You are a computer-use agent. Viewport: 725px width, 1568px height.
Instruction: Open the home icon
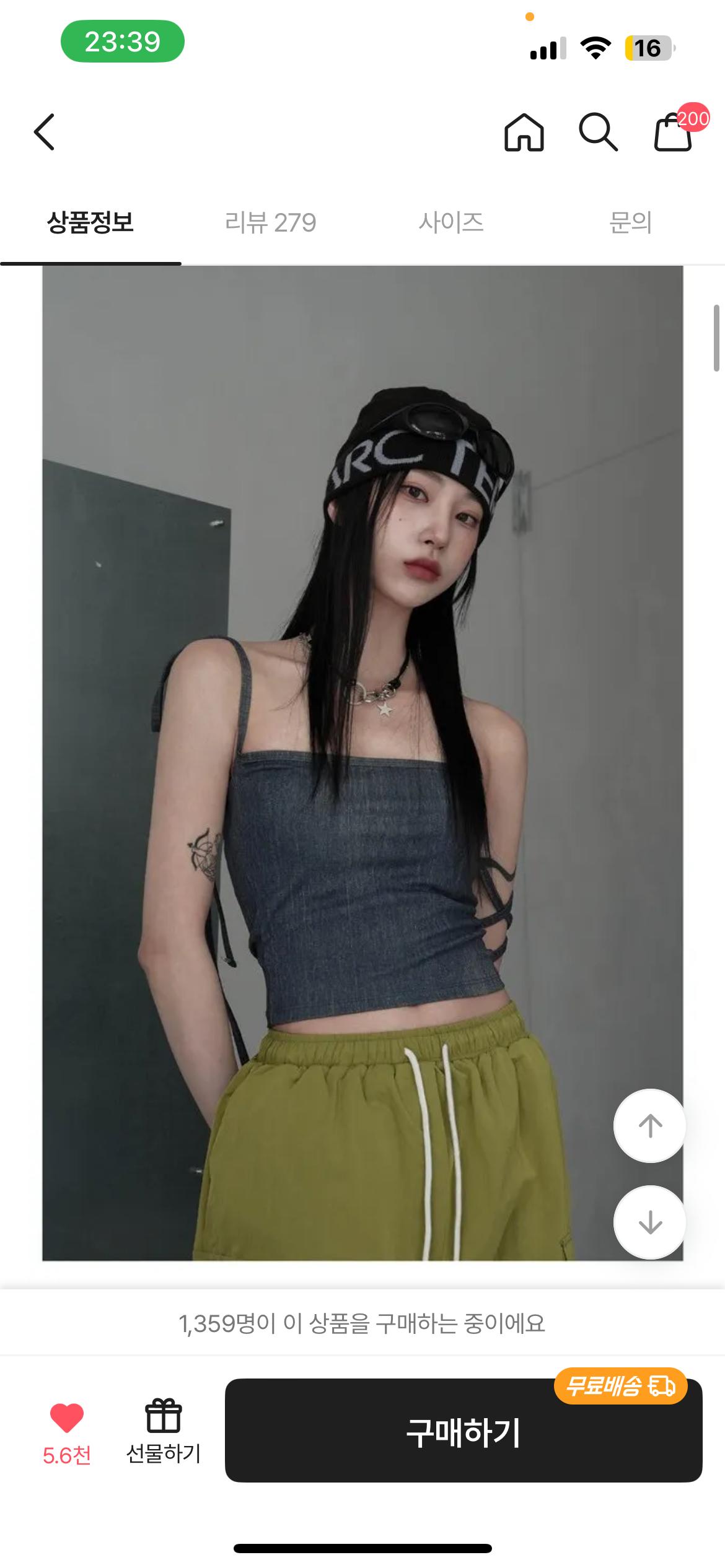pyautogui.click(x=524, y=132)
